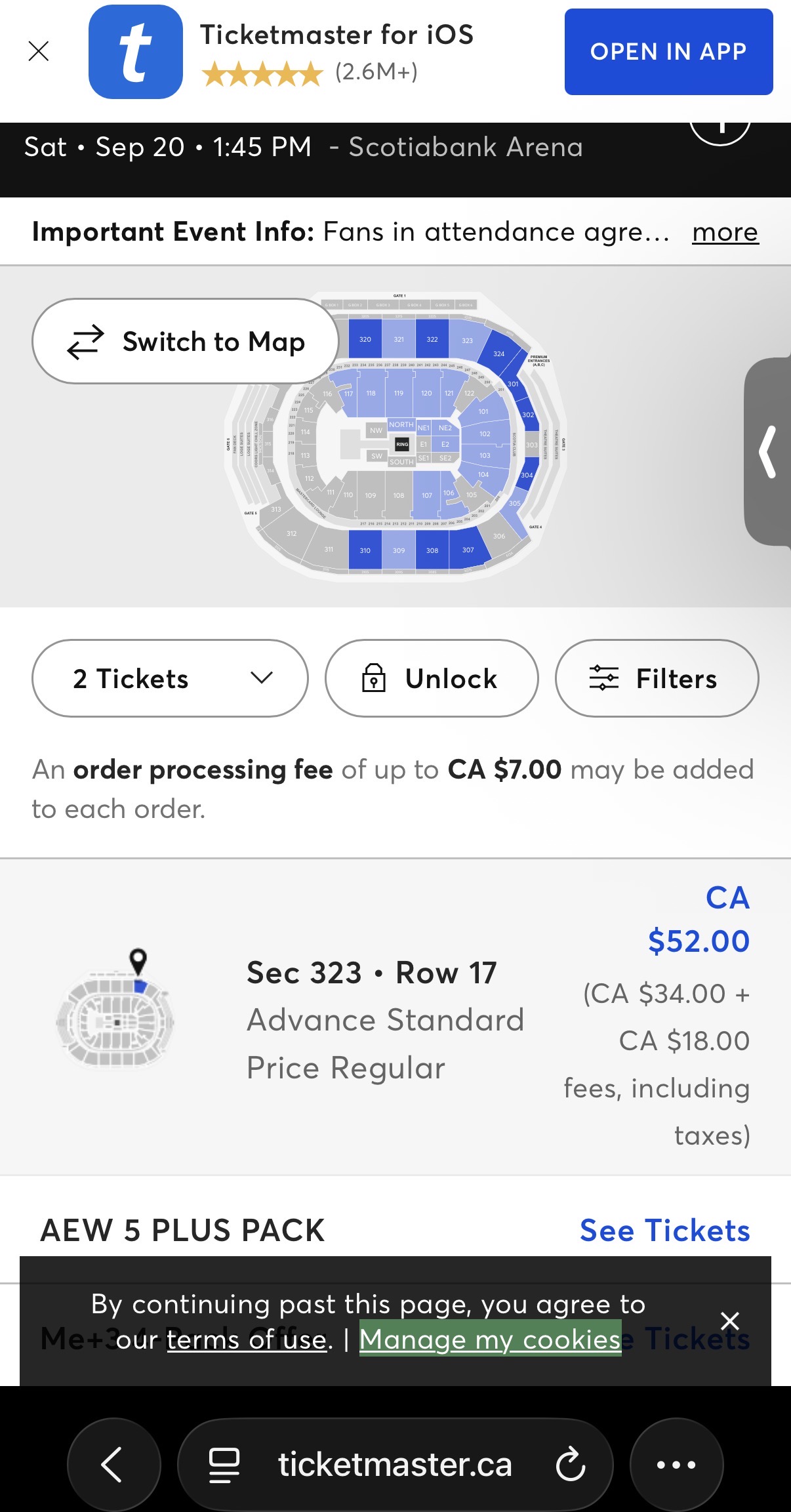791x1512 pixels.
Task: Open the browser's three-dot menu
Action: 676,1465
